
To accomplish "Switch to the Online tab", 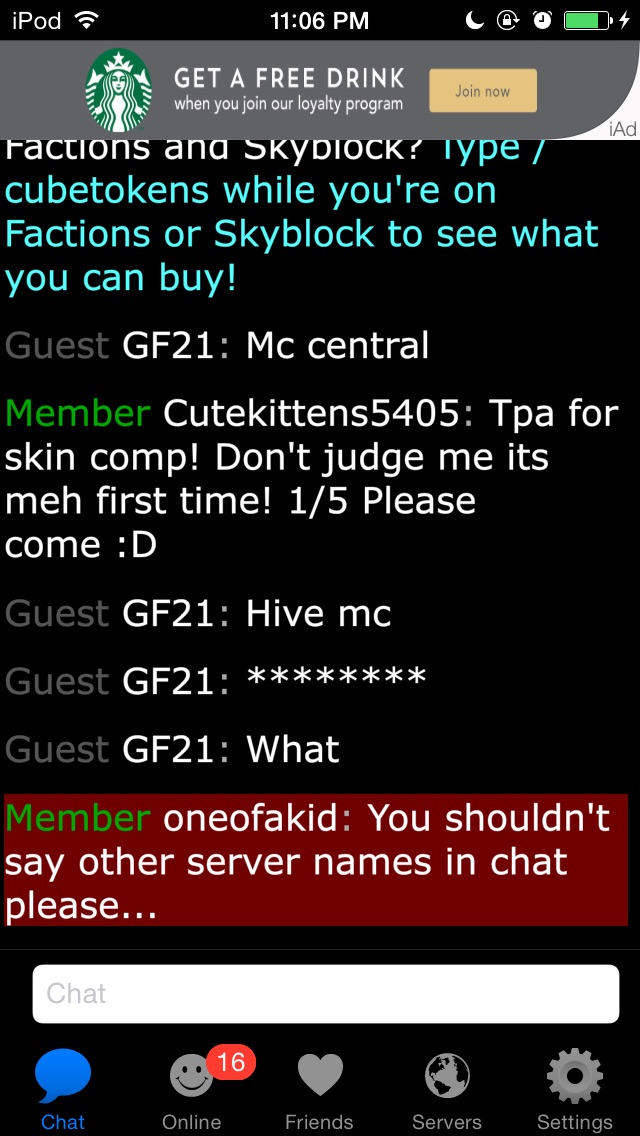I will point(192,1090).
